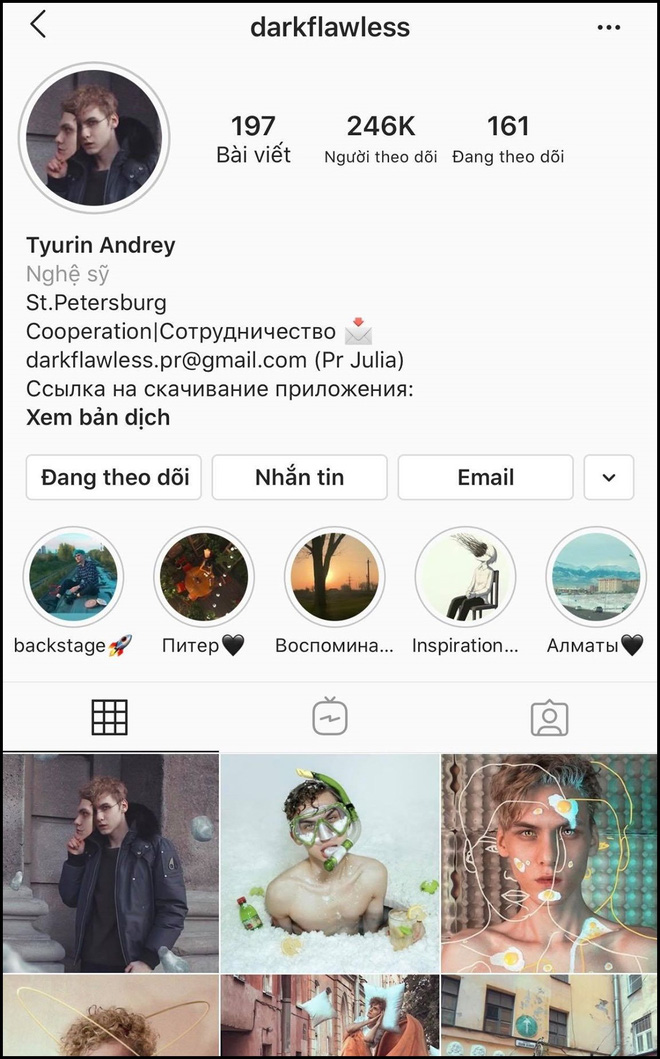The height and width of the screenshot is (1059, 660).
Task: Open the 246K followers list
Action: point(380,139)
